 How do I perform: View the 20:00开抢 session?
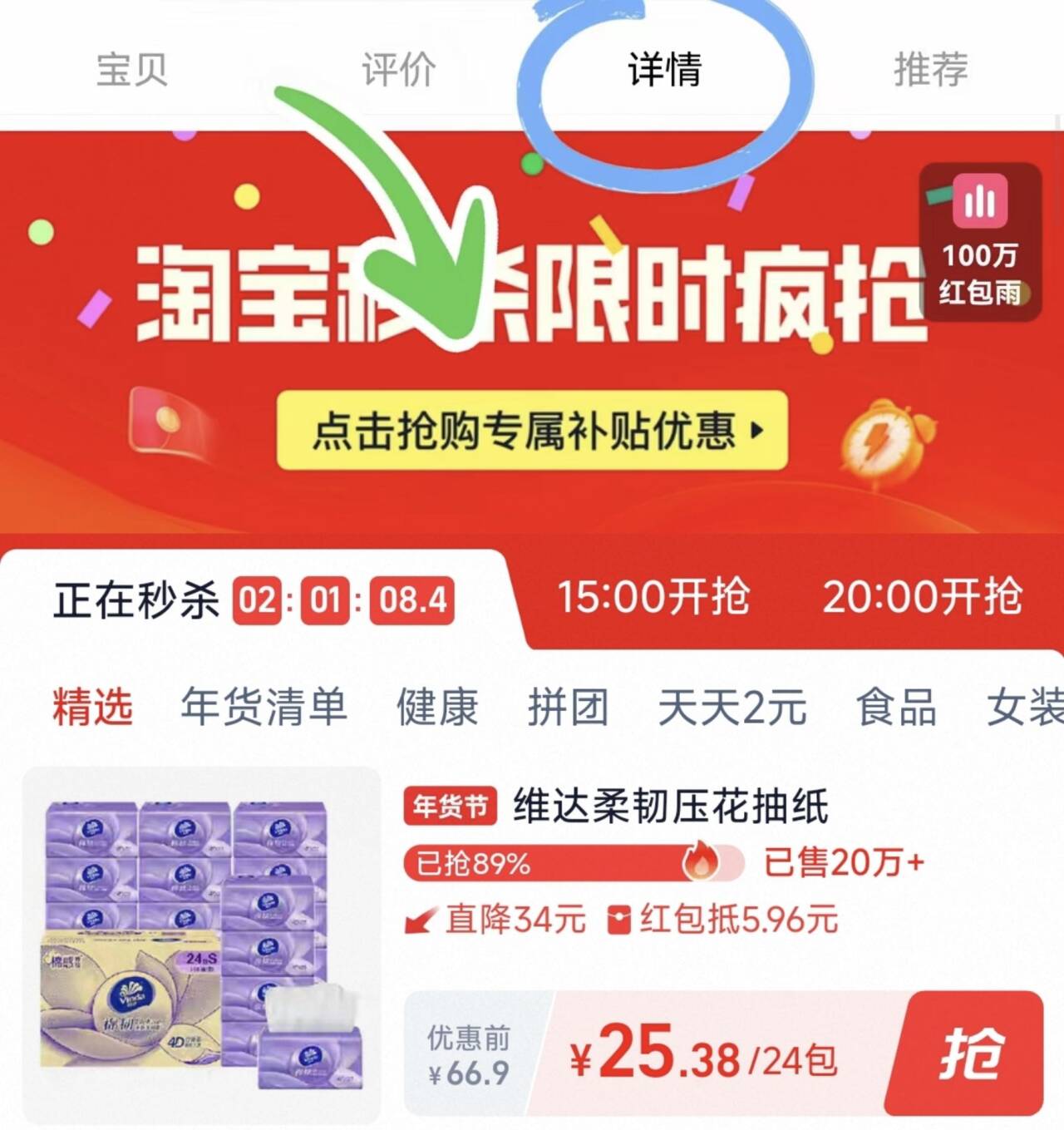coord(922,597)
